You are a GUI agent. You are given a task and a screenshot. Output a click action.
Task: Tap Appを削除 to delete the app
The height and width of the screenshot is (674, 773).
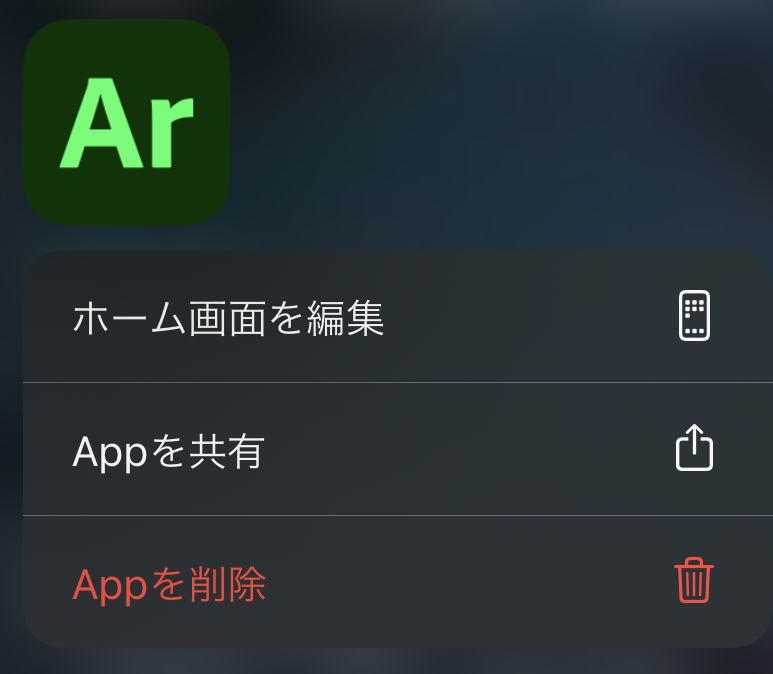click(169, 584)
